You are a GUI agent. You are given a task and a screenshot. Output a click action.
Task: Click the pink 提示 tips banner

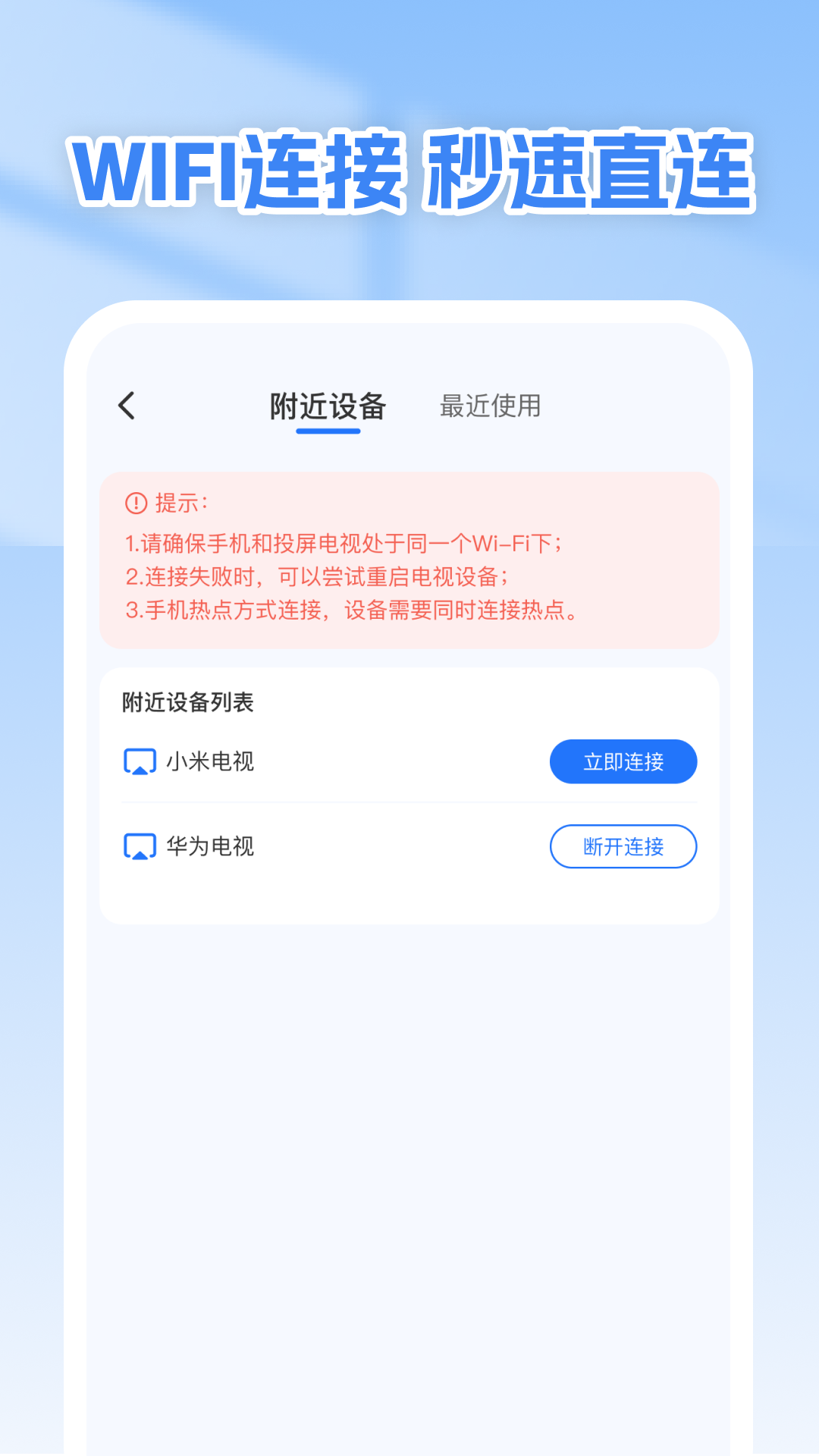(x=409, y=560)
